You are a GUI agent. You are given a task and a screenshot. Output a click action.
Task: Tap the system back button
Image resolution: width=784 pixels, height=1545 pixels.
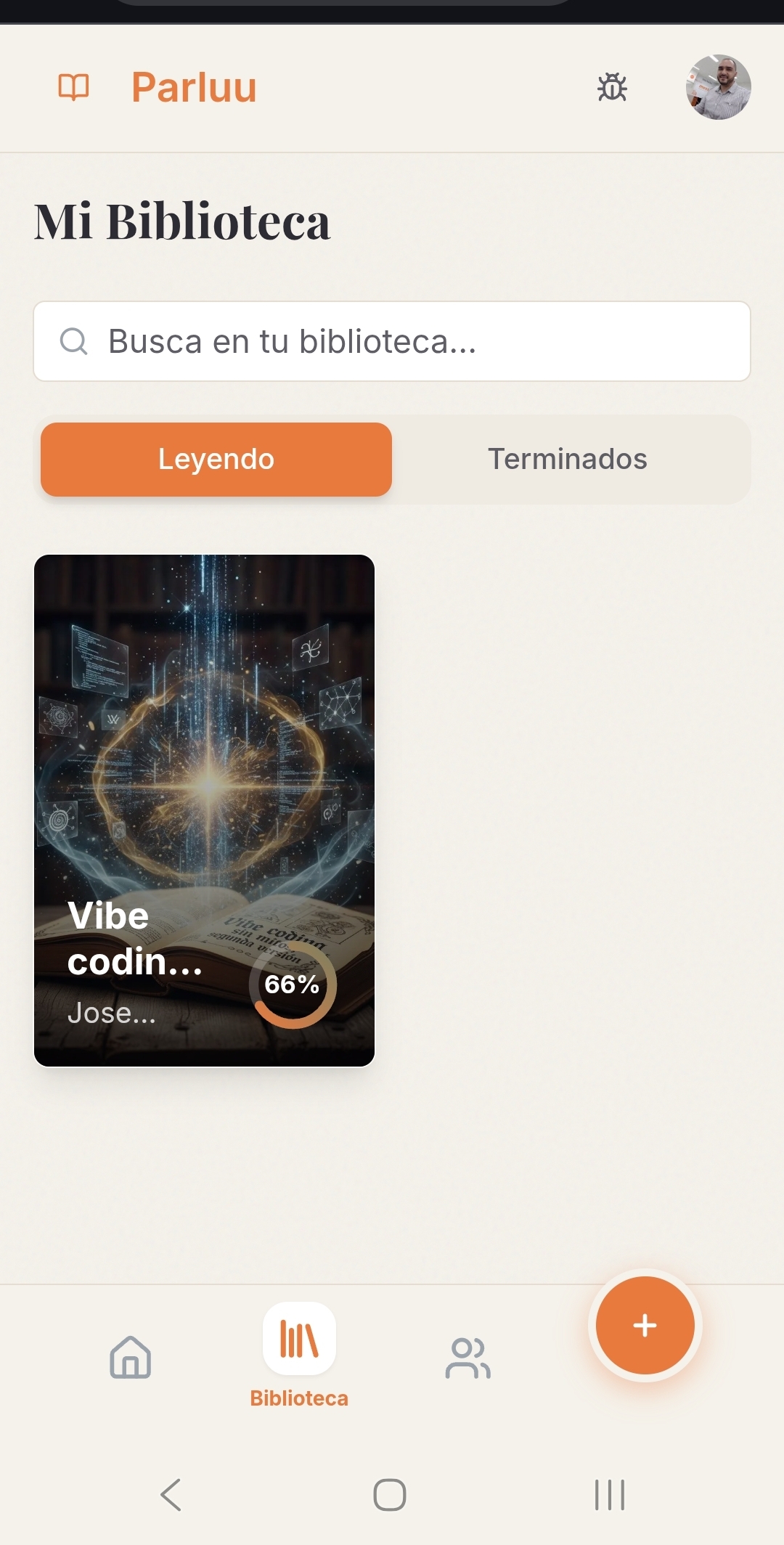(x=171, y=1494)
